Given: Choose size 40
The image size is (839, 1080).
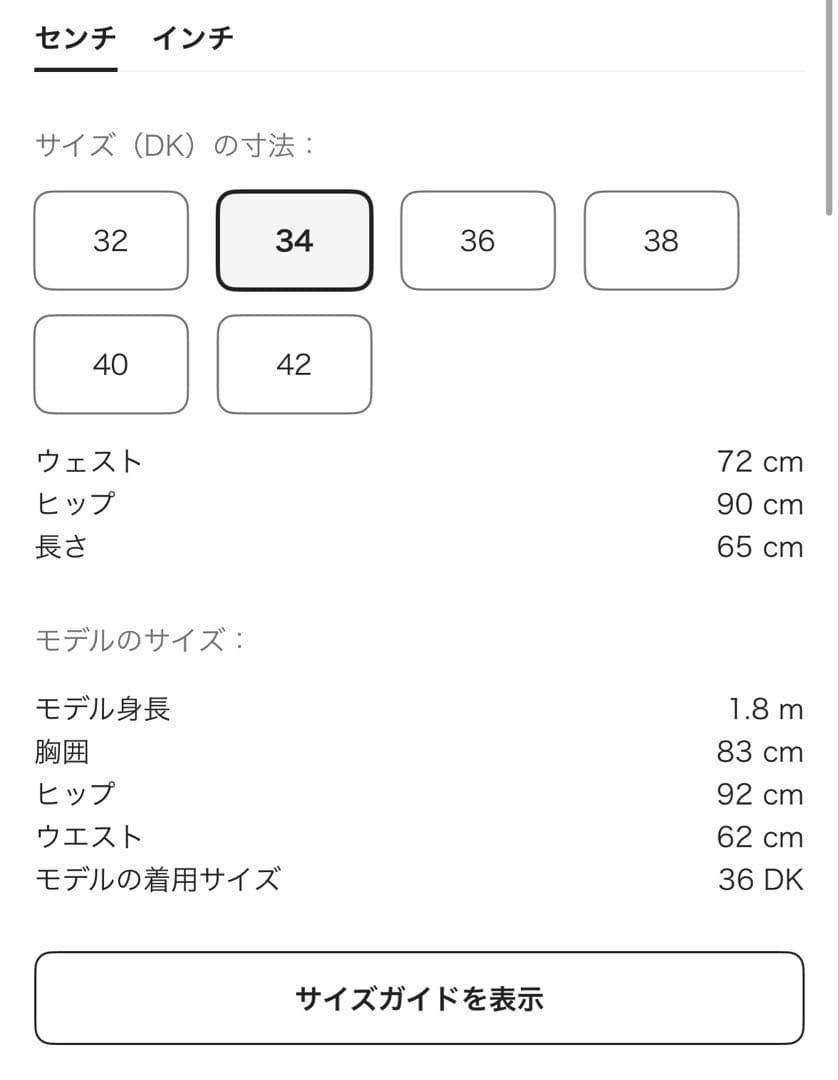Looking at the screenshot, I should [110, 364].
